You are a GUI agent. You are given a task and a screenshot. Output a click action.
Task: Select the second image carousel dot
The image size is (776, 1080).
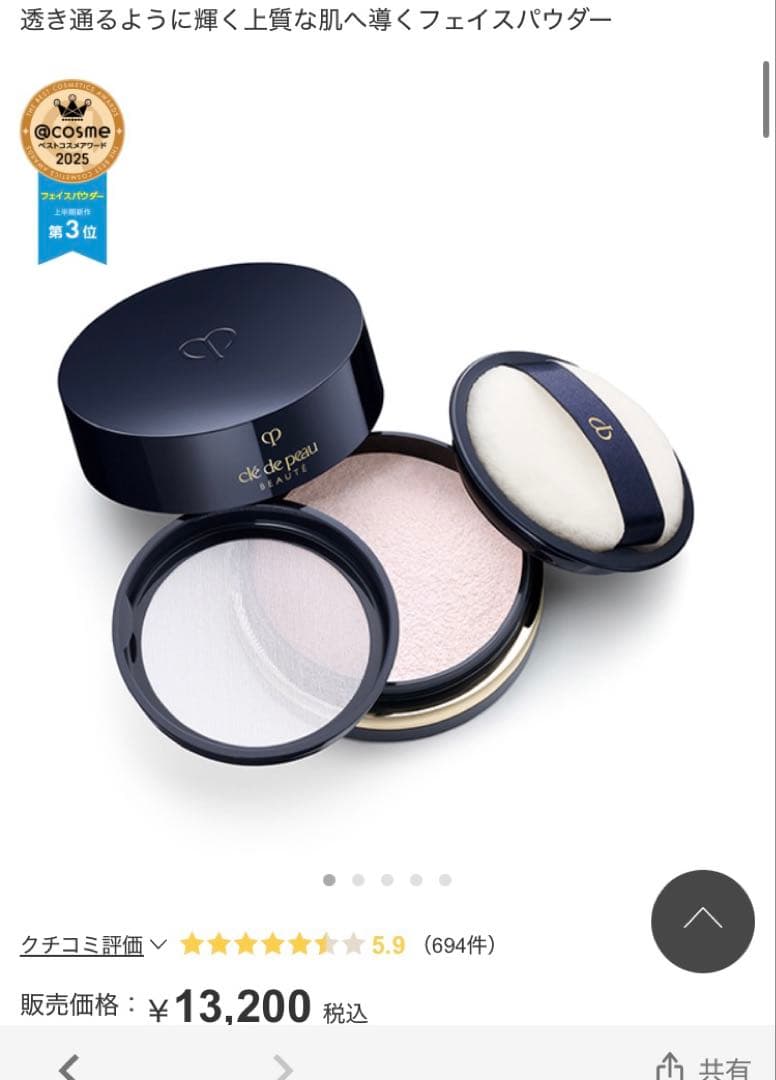[358, 880]
